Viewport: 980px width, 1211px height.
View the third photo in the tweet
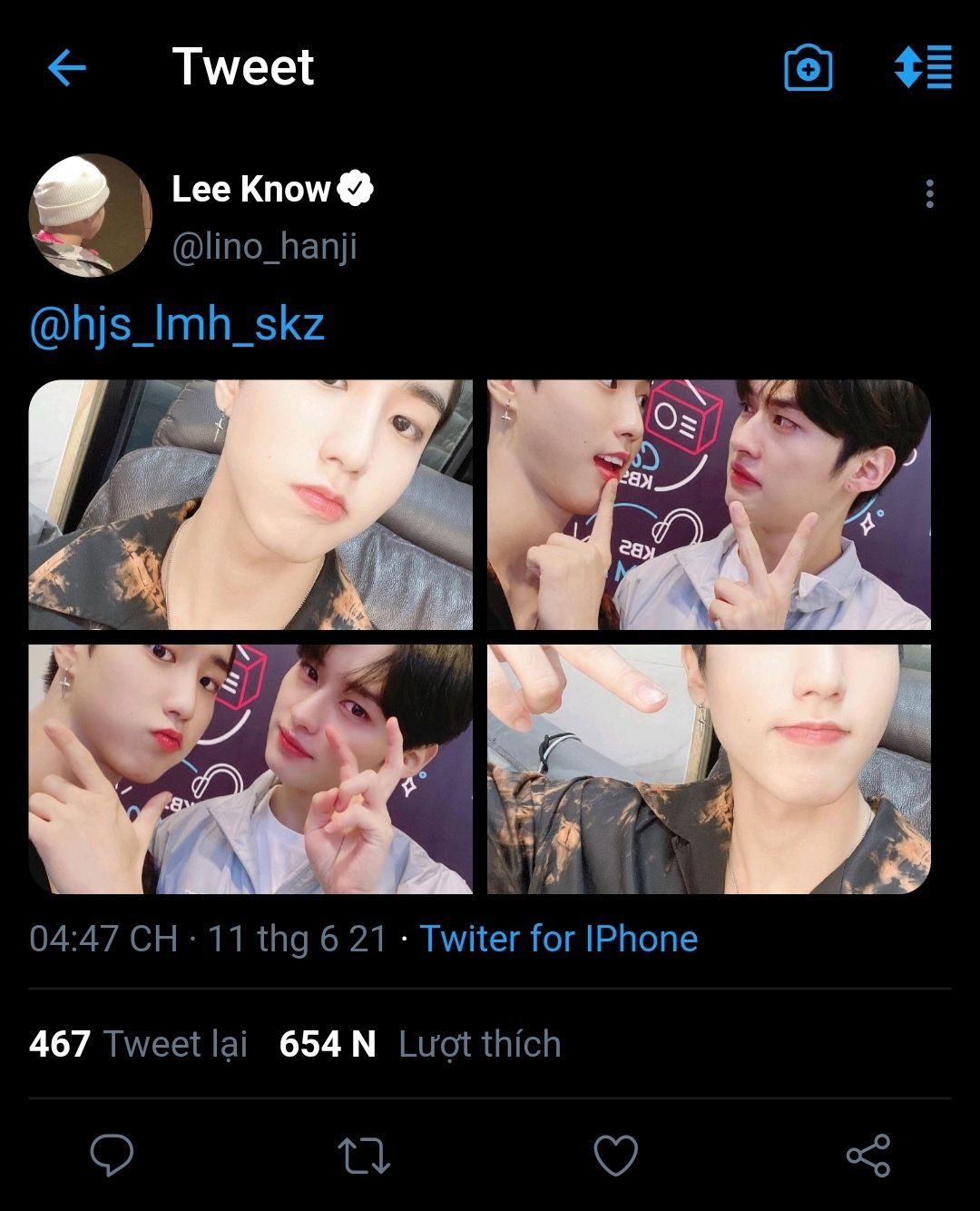(x=250, y=769)
